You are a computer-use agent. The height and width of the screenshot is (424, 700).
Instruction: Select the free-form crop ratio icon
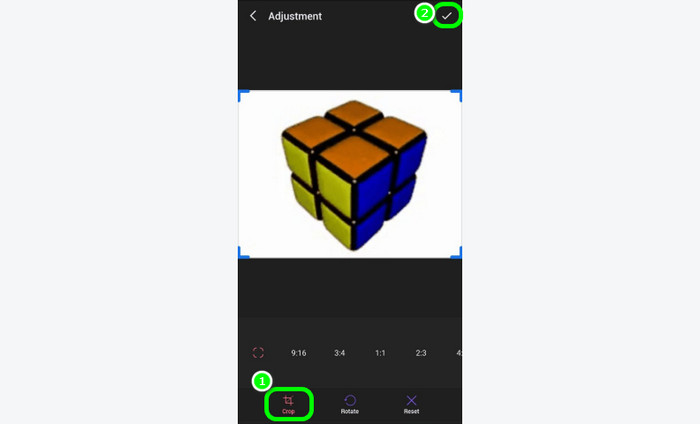[258, 353]
